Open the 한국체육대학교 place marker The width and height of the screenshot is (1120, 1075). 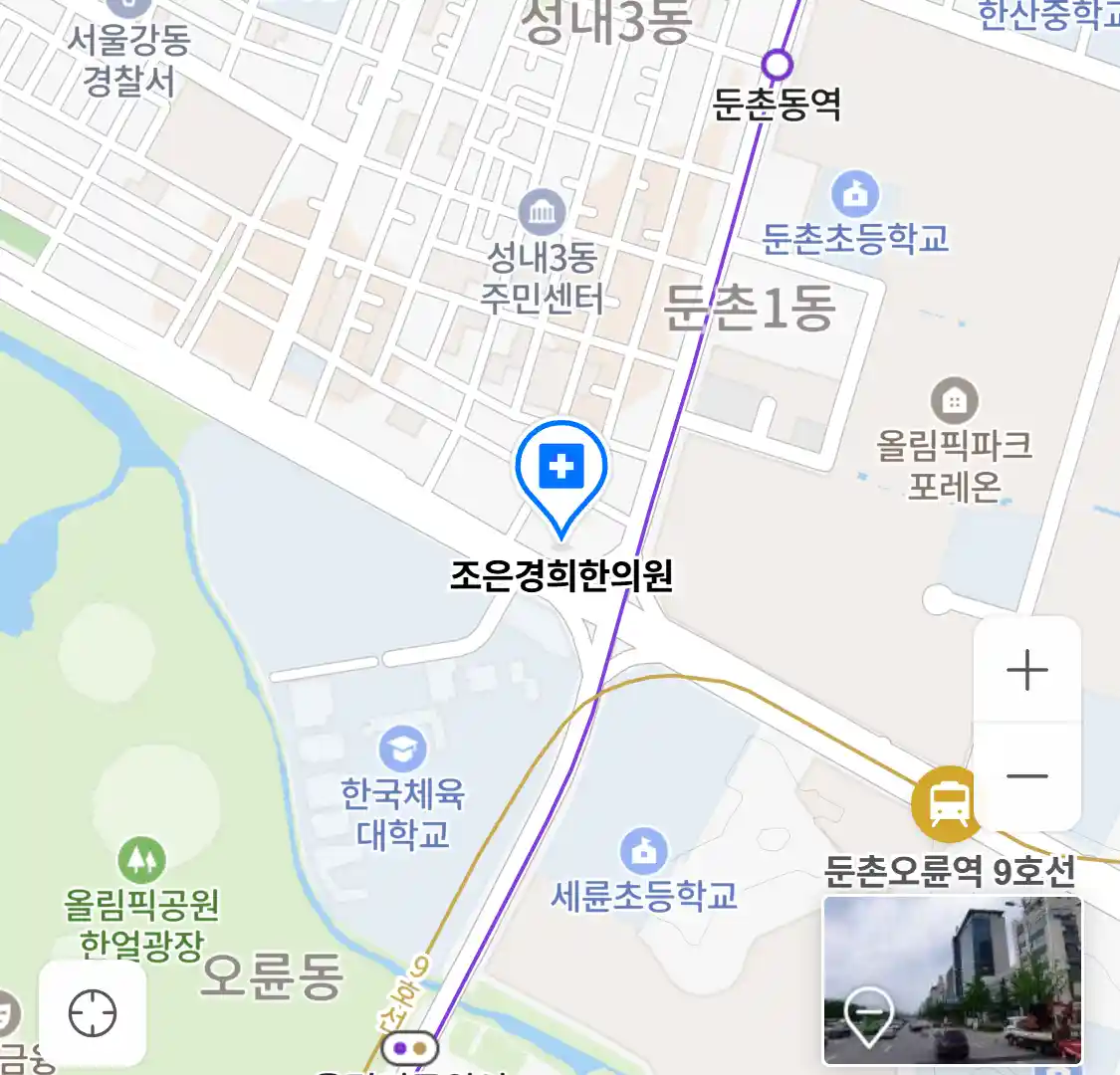[402, 749]
